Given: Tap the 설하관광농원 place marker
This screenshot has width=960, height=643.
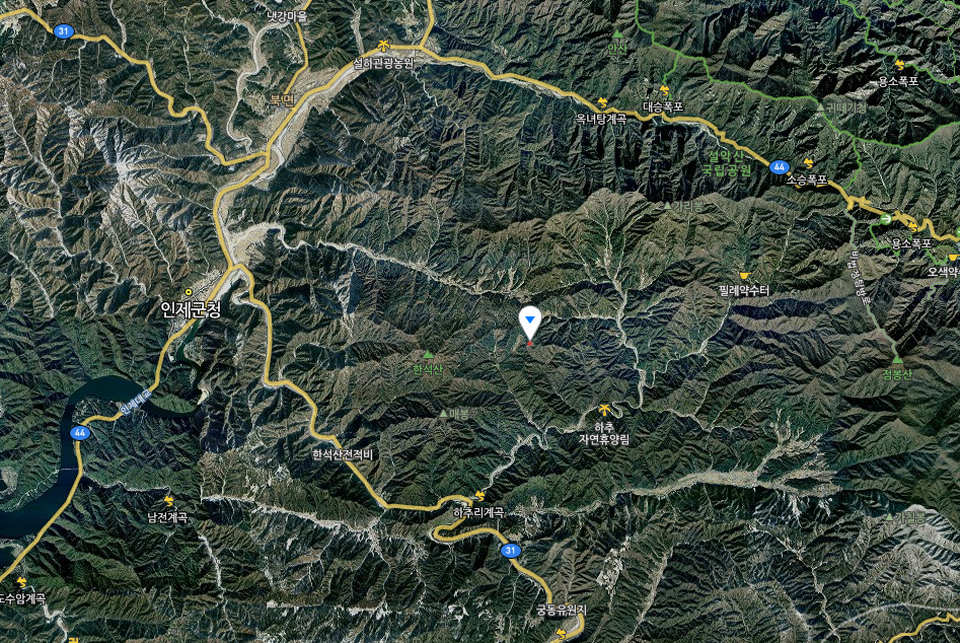Looking at the screenshot, I should coord(383,46).
